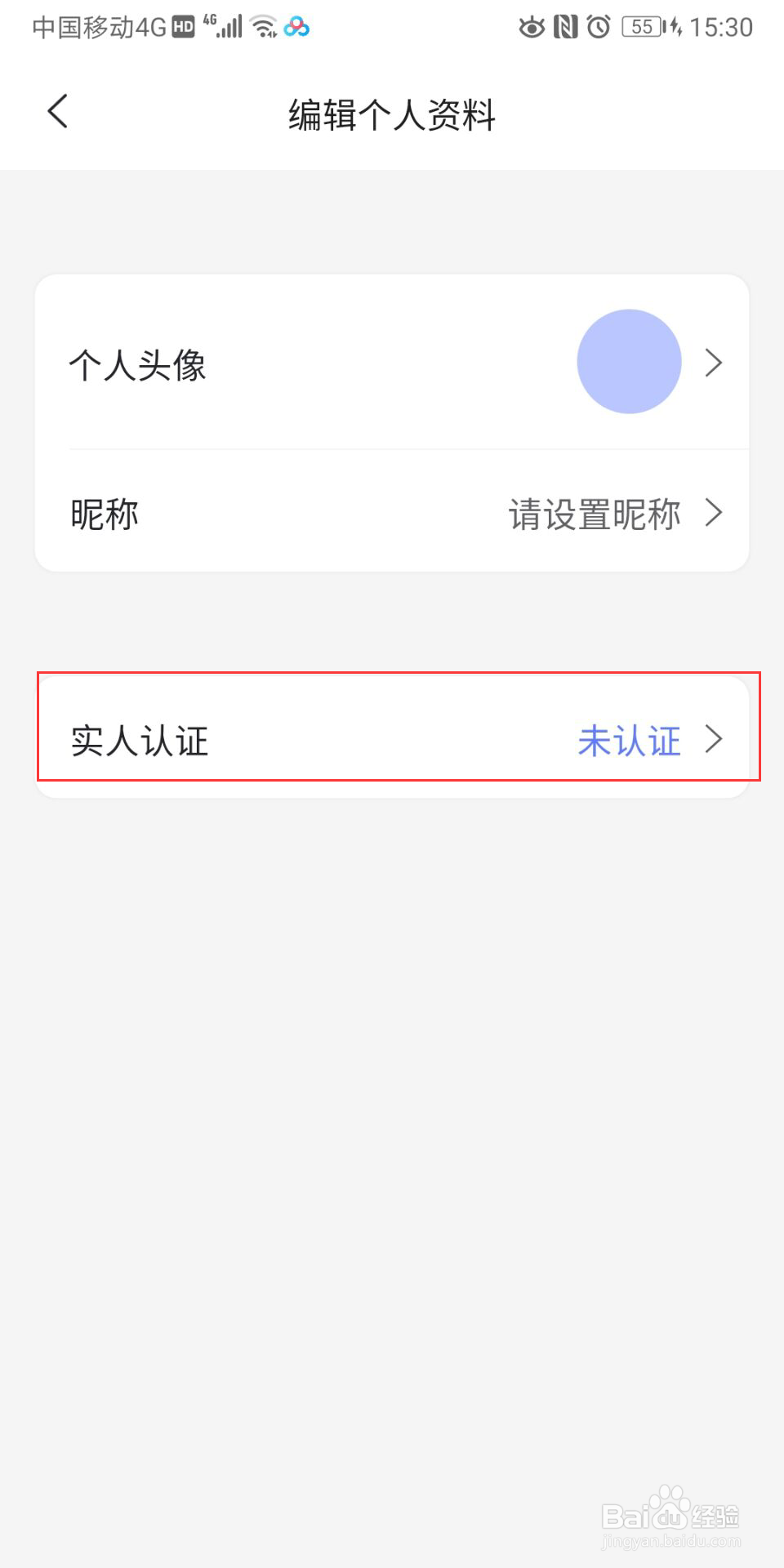The height and width of the screenshot is (1568, 784).
Task: Expand the 昵称 row chevron
Action: pos(715,513)
